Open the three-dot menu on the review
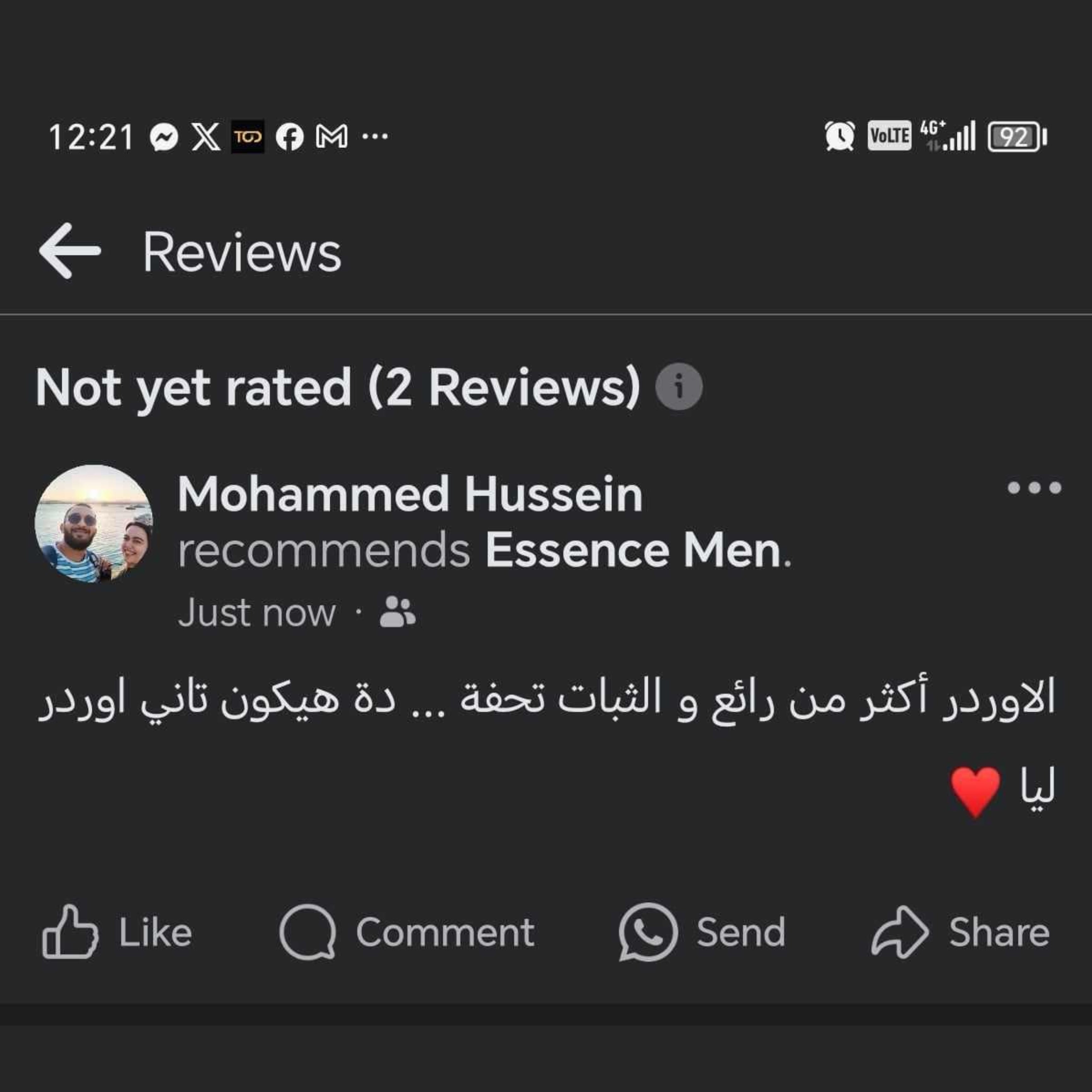The height and width of the screenshot is (1092, 1092). tap(1034, 487)
